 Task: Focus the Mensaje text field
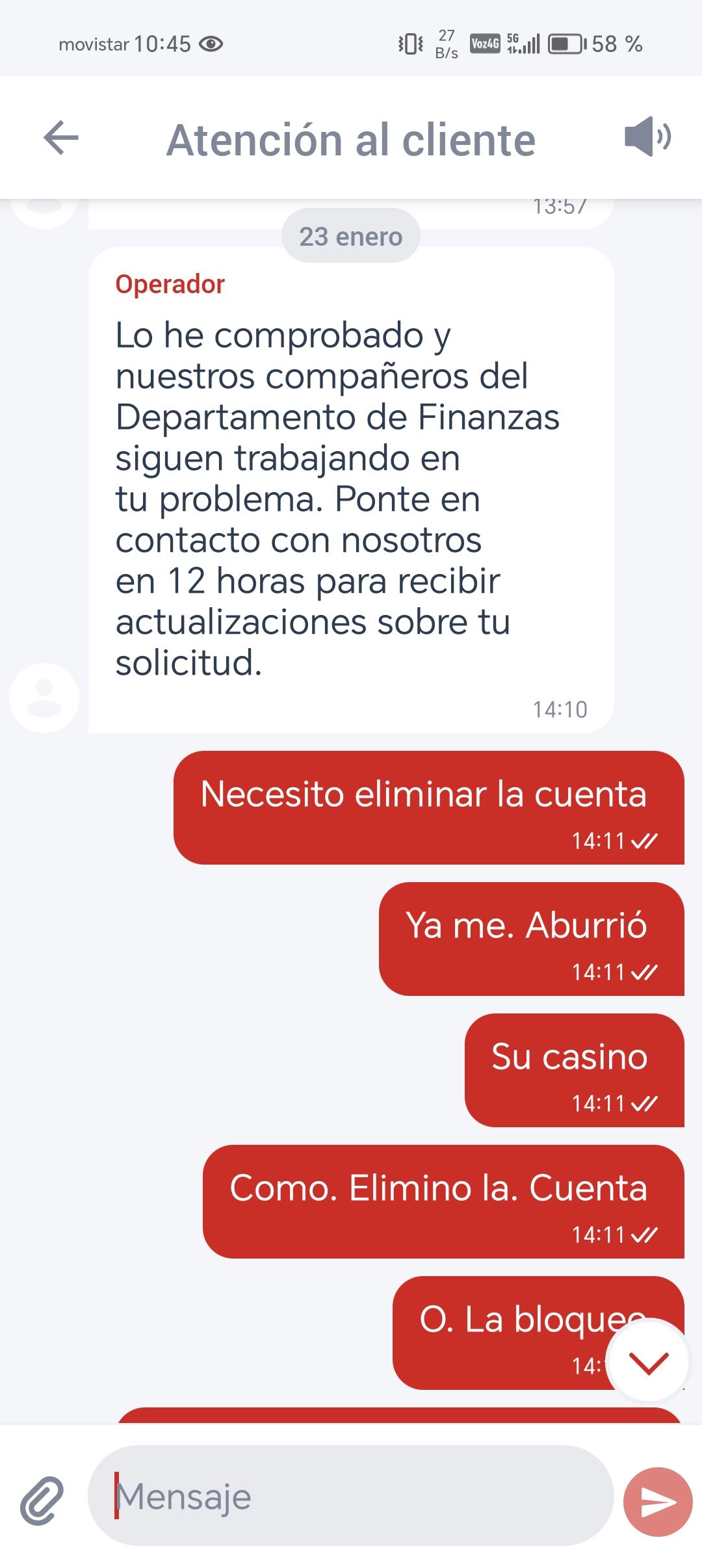pos(351,1496)
